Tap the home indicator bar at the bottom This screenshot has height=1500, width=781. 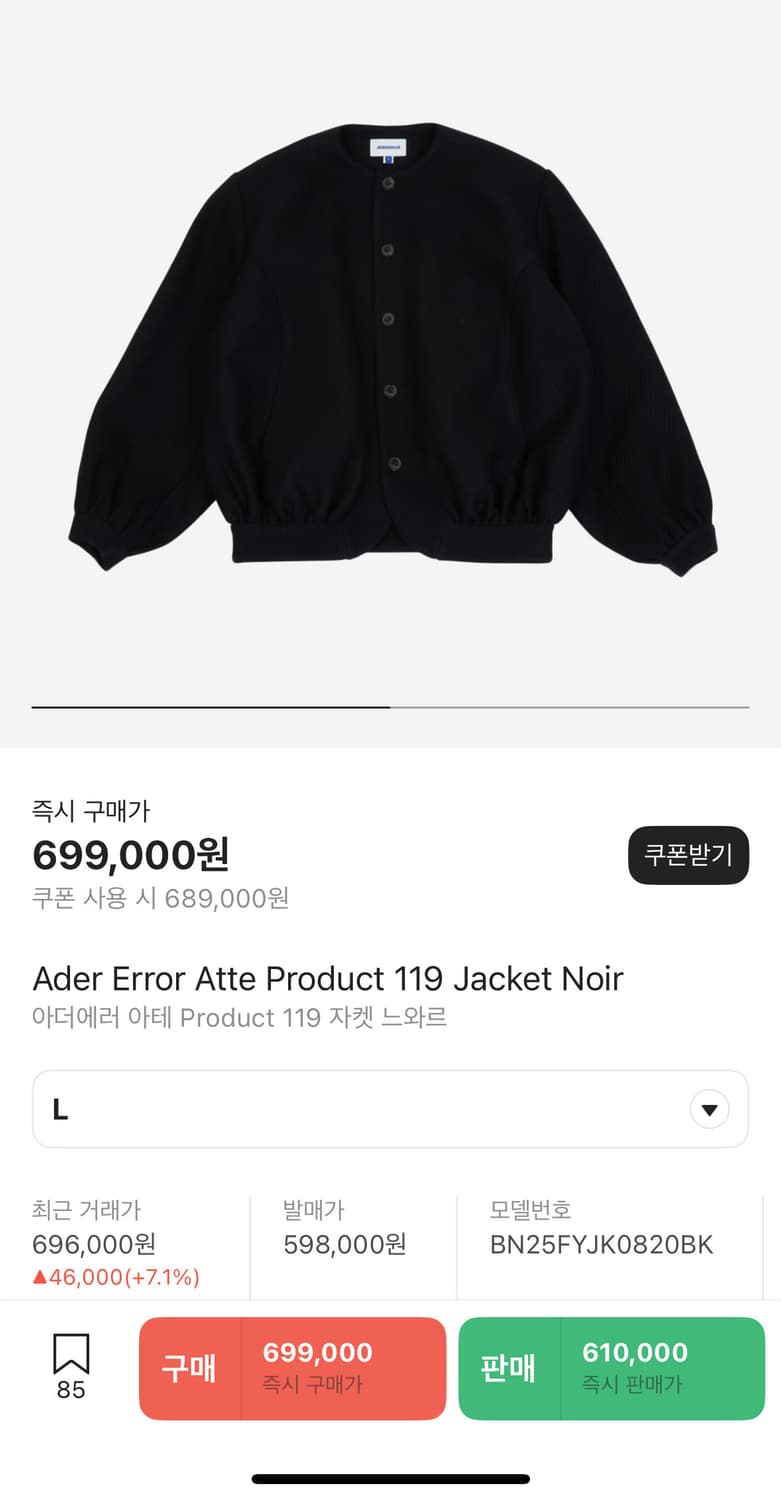coord(390,1477)
